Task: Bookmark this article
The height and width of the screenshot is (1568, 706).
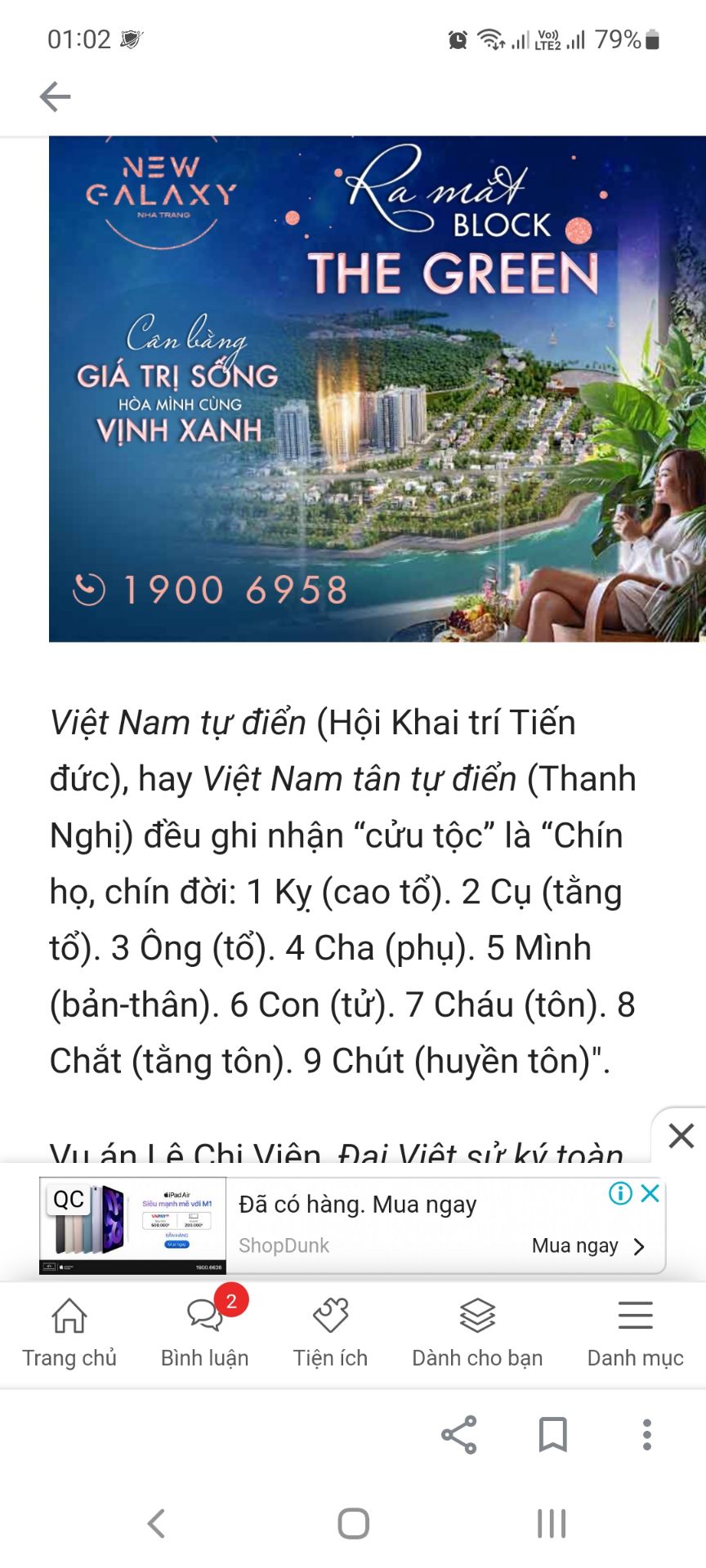Action: [553, 1435]
